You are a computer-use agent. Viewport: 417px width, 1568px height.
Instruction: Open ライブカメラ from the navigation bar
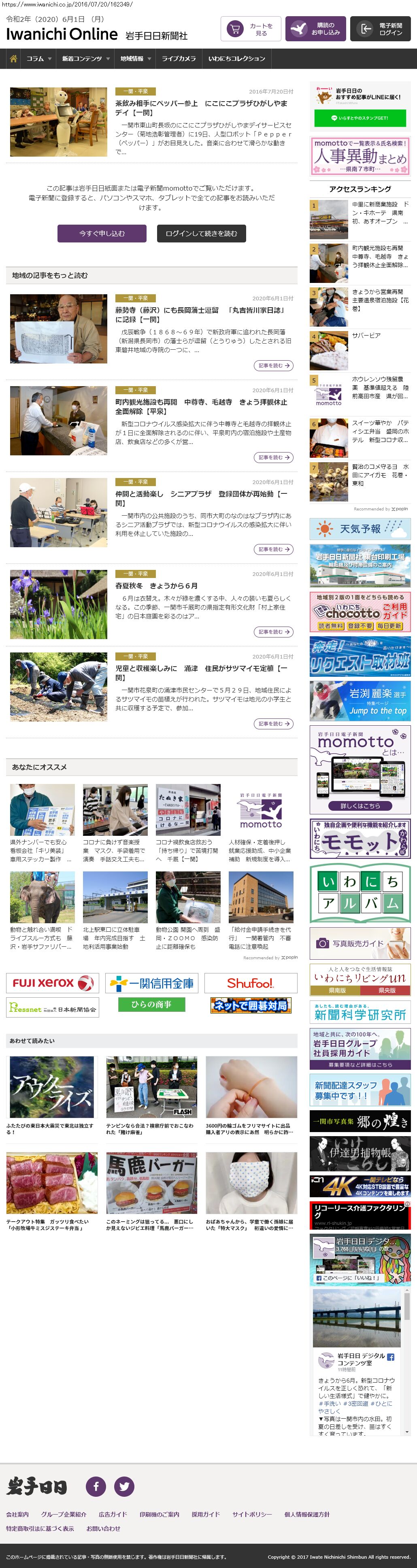pos(179,59)
